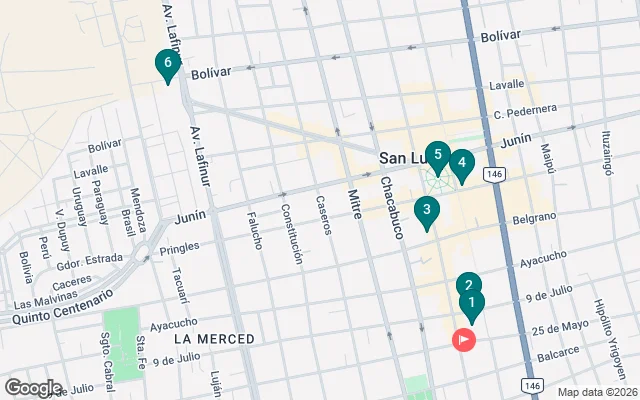Select map marker number 6
The height and width of the screenshot is (400, 640).
pos(167,64)
